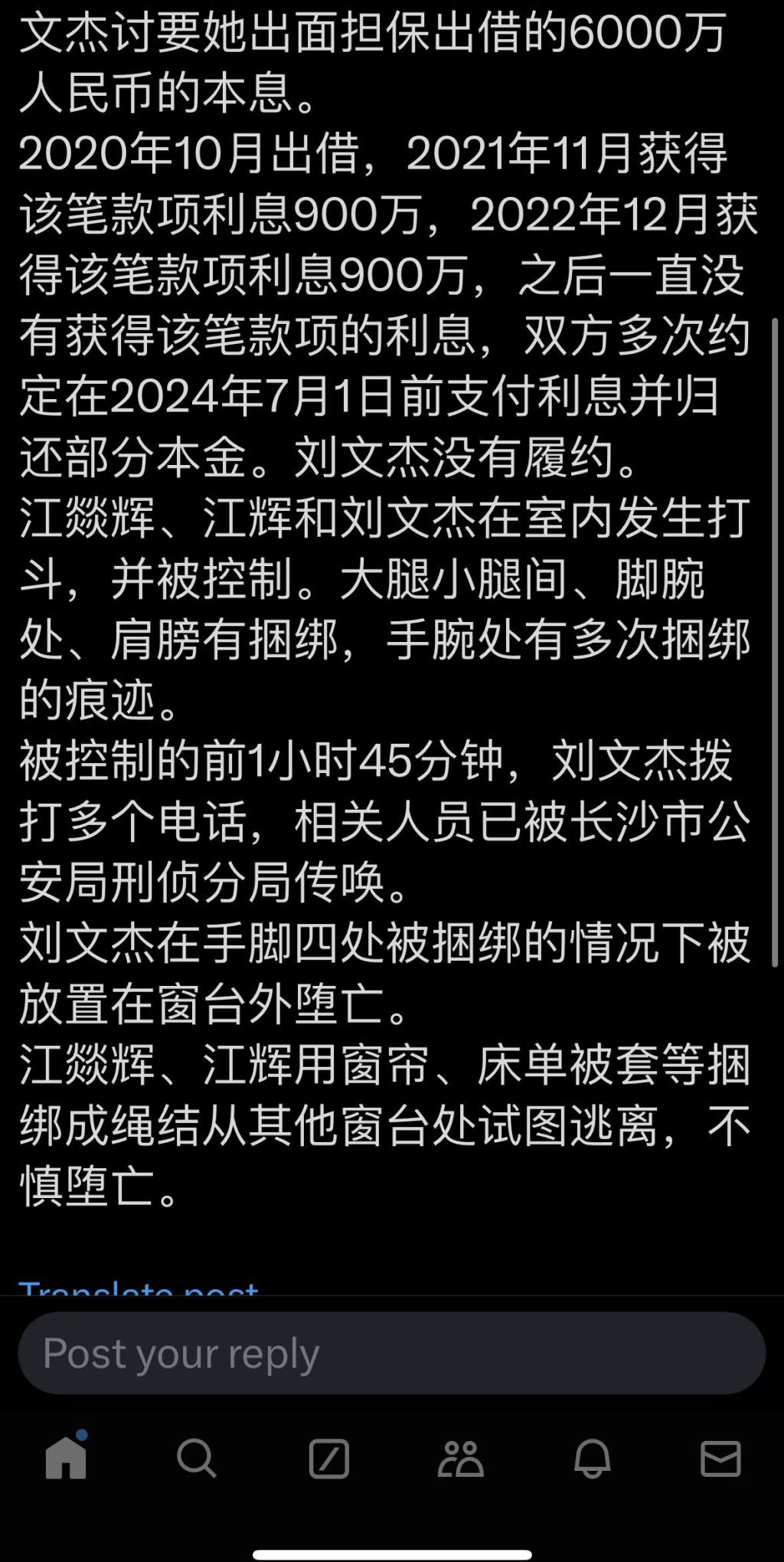784x1562 pixels.
Task: Open the Search tab
Action: (x=197, y=1458)
